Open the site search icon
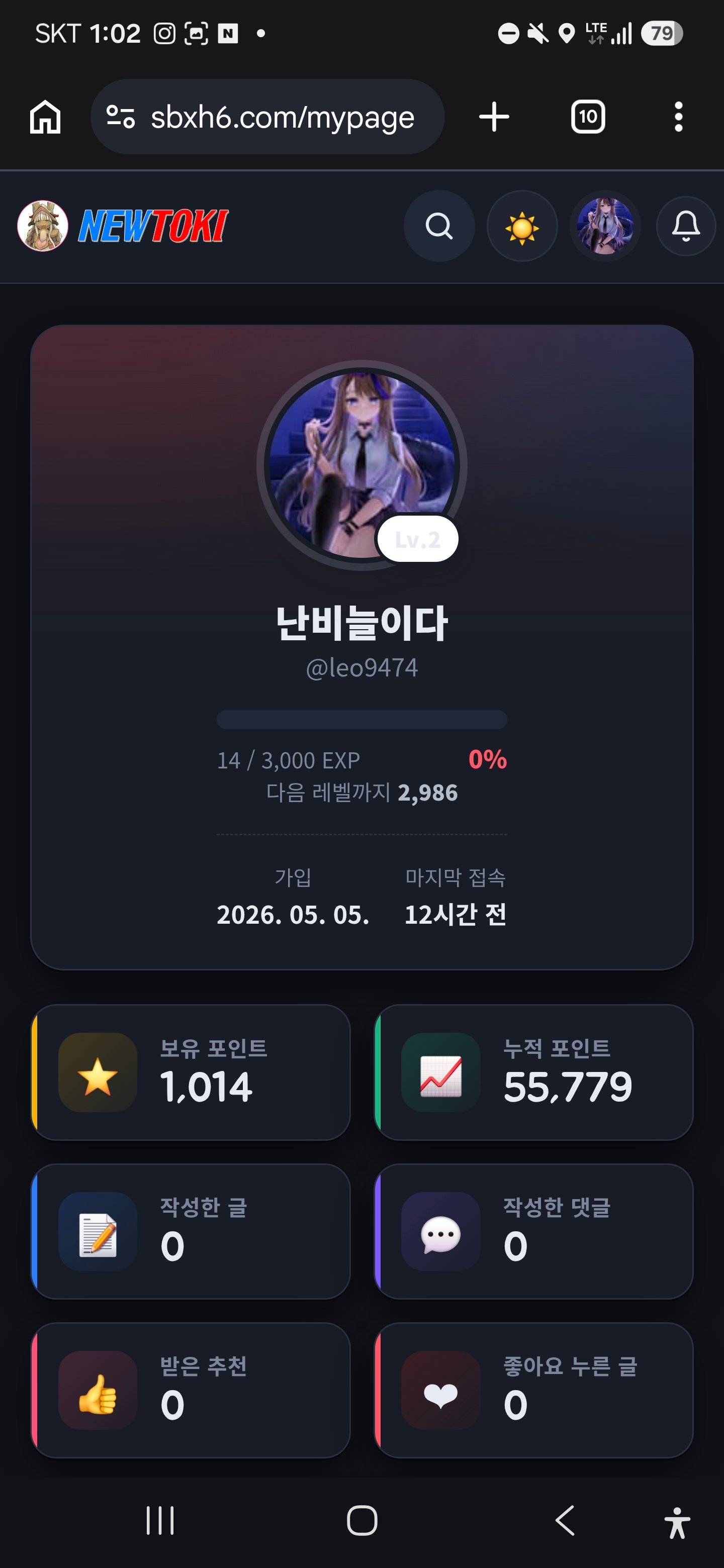The height and width of the screenshot is (1568, 724). point(439,227)
